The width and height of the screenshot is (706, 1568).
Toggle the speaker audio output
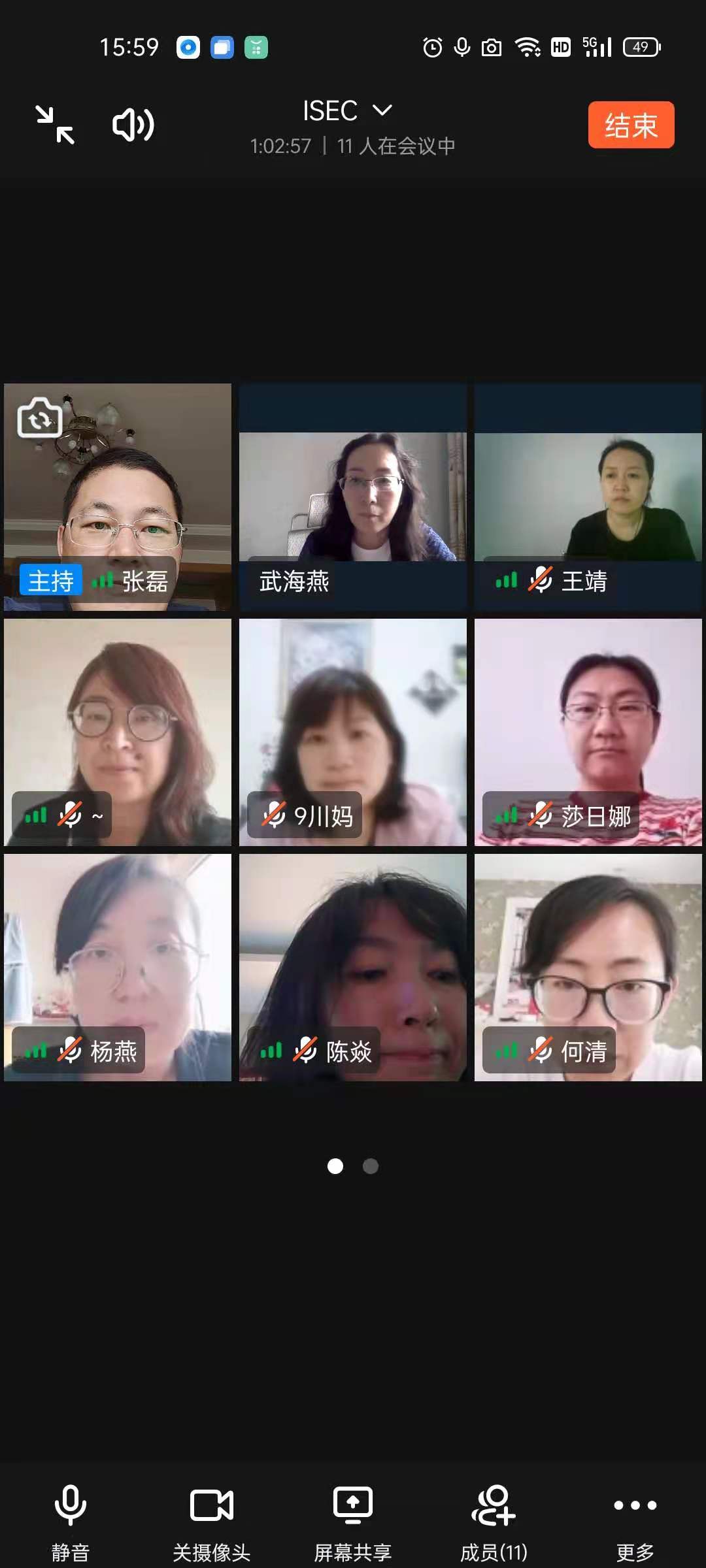133,125
